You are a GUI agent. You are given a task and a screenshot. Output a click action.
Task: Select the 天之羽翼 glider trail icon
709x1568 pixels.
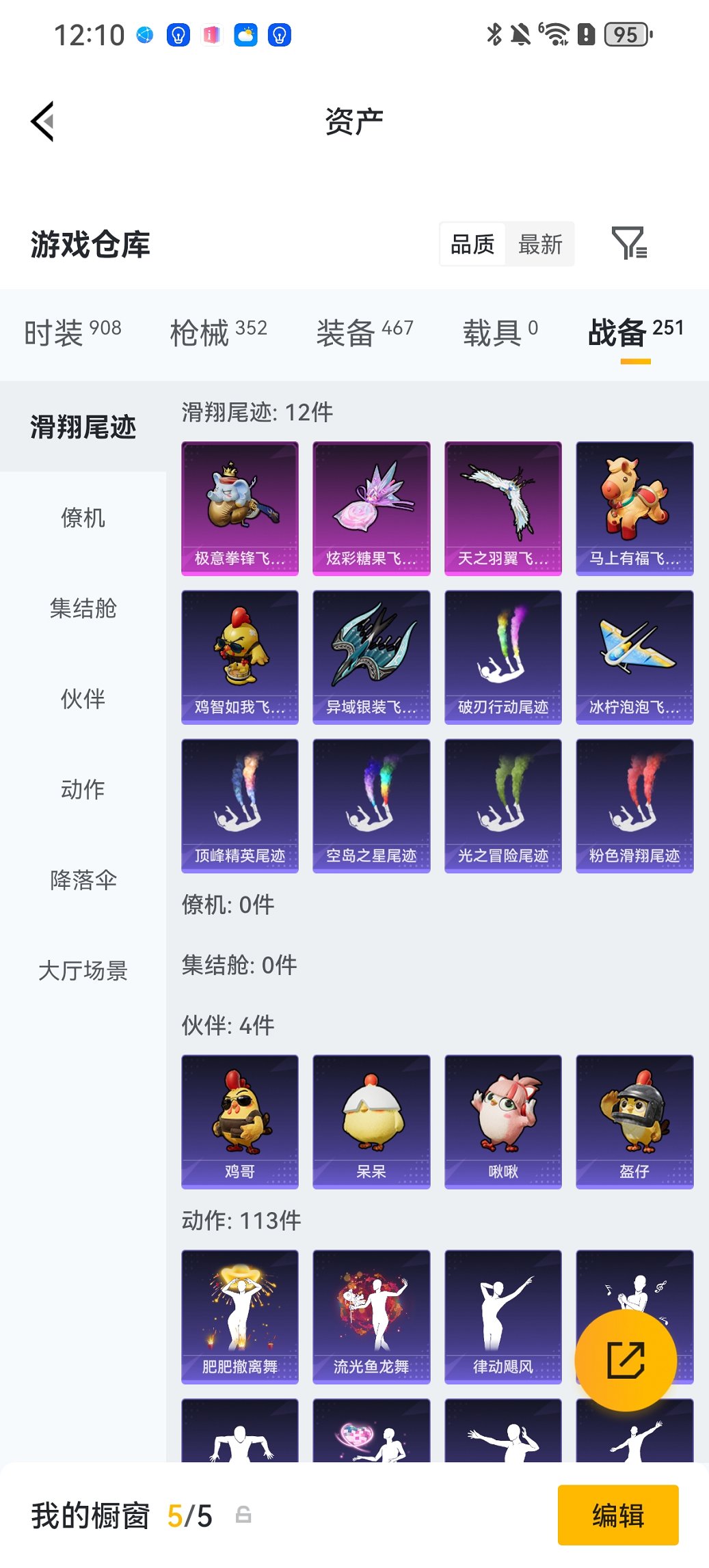[503, 506]
